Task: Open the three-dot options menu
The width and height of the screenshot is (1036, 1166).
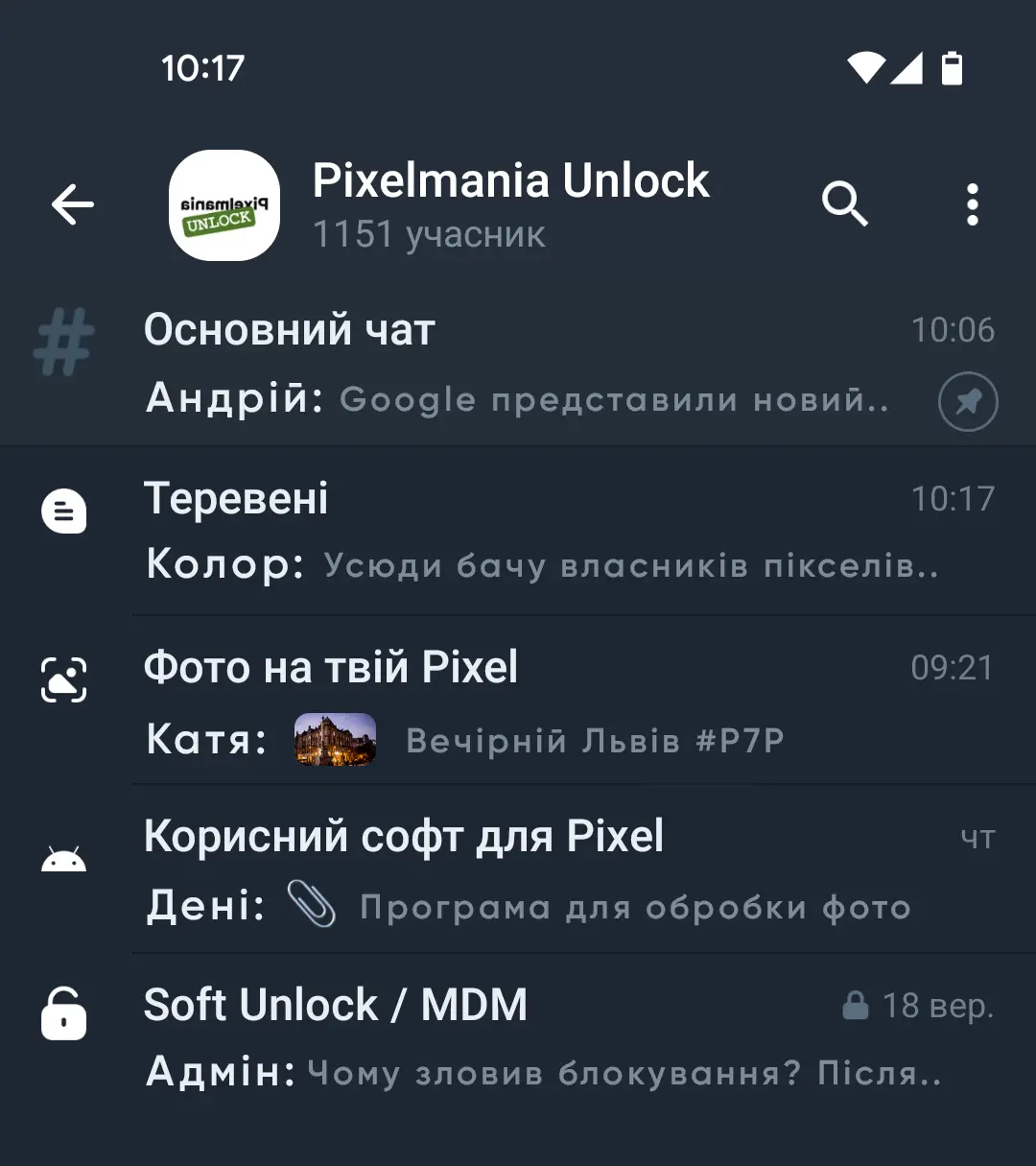Action: 973,203
